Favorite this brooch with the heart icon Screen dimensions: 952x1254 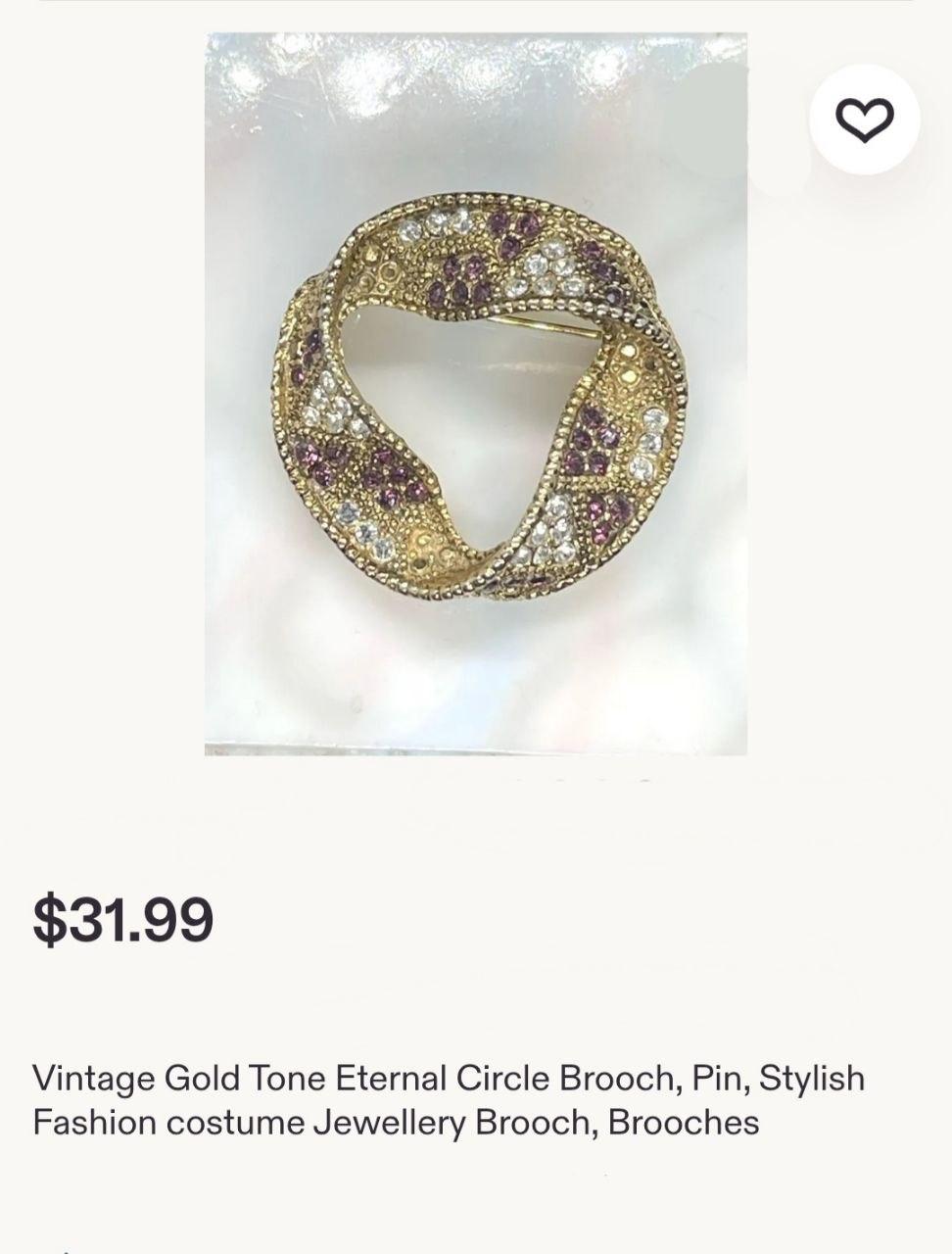click(x=864, y=120)
